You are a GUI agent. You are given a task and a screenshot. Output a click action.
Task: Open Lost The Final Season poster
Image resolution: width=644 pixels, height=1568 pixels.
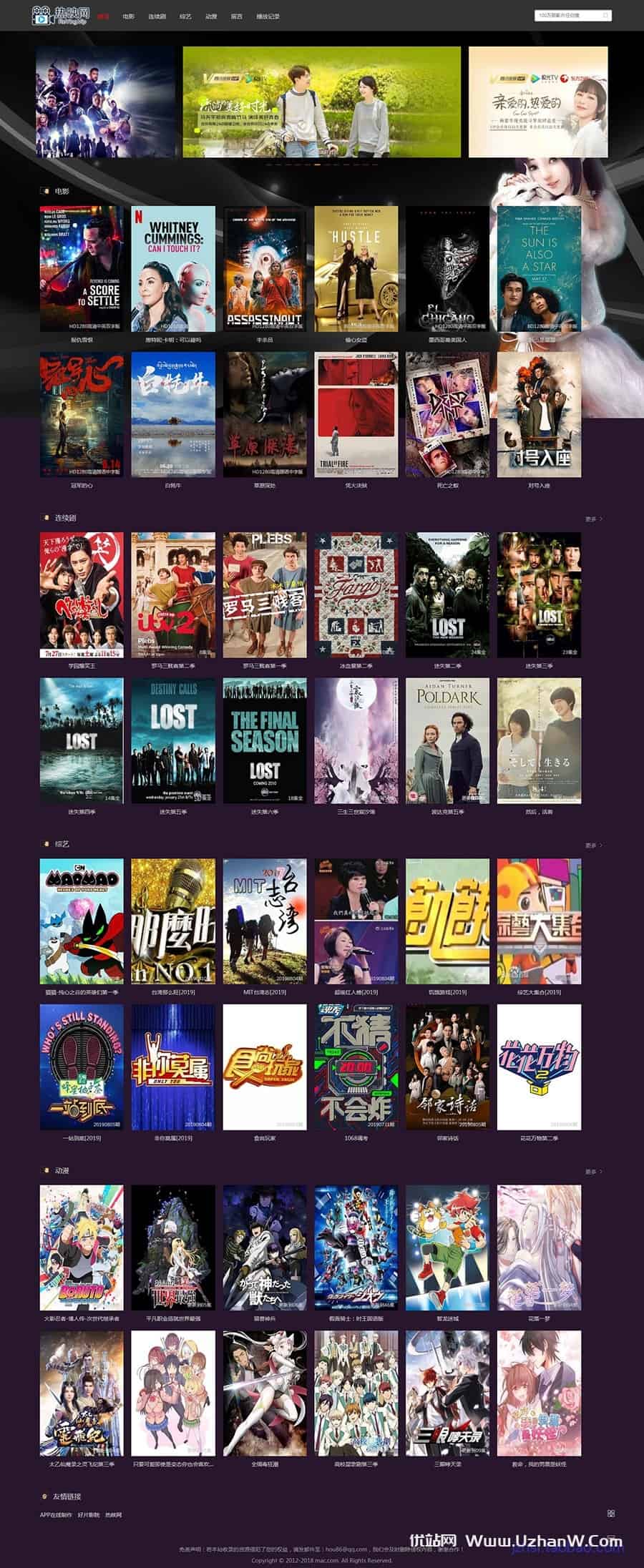tap(265, 740)
